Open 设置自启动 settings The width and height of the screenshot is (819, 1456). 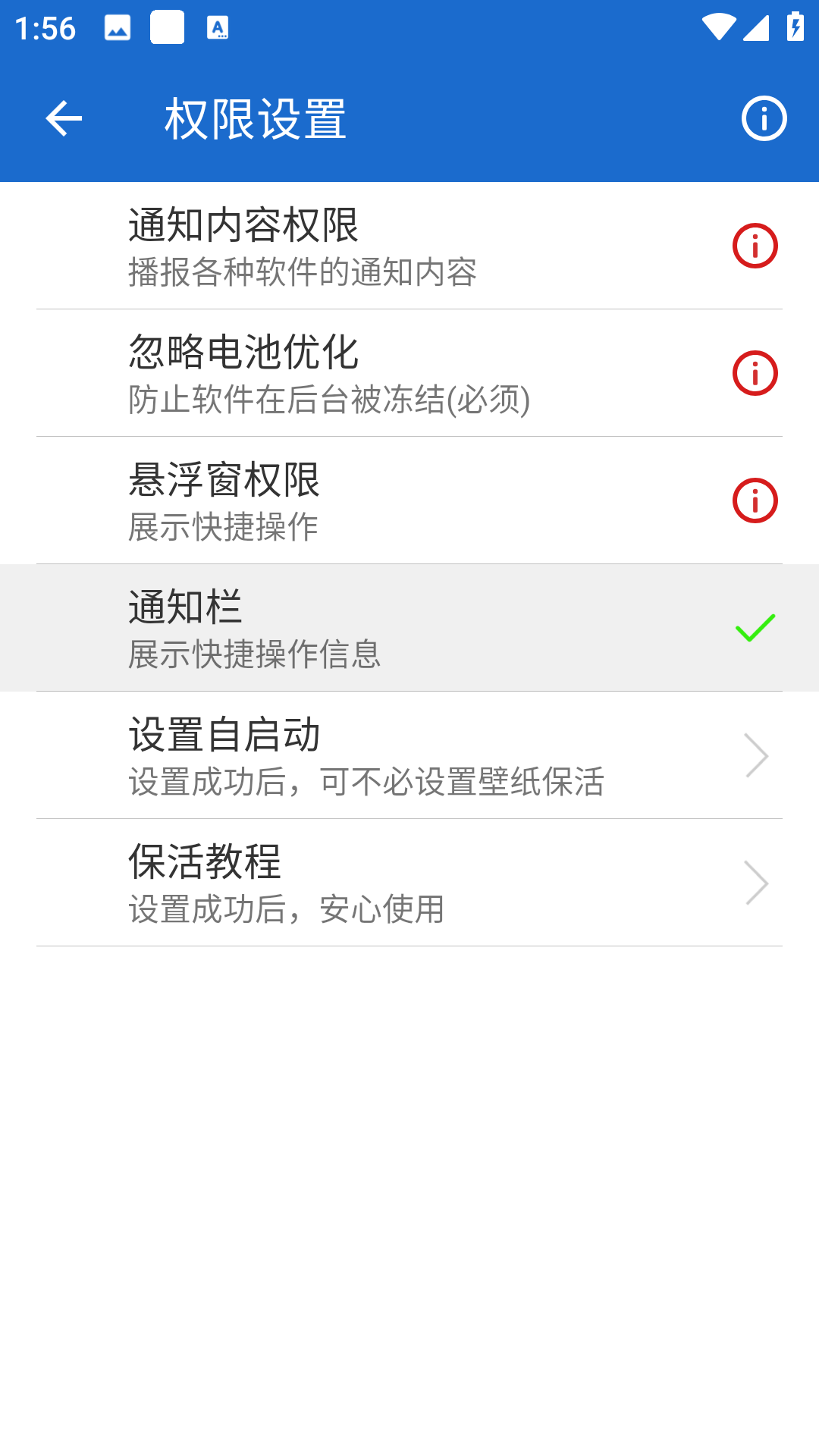pos(409,755)
